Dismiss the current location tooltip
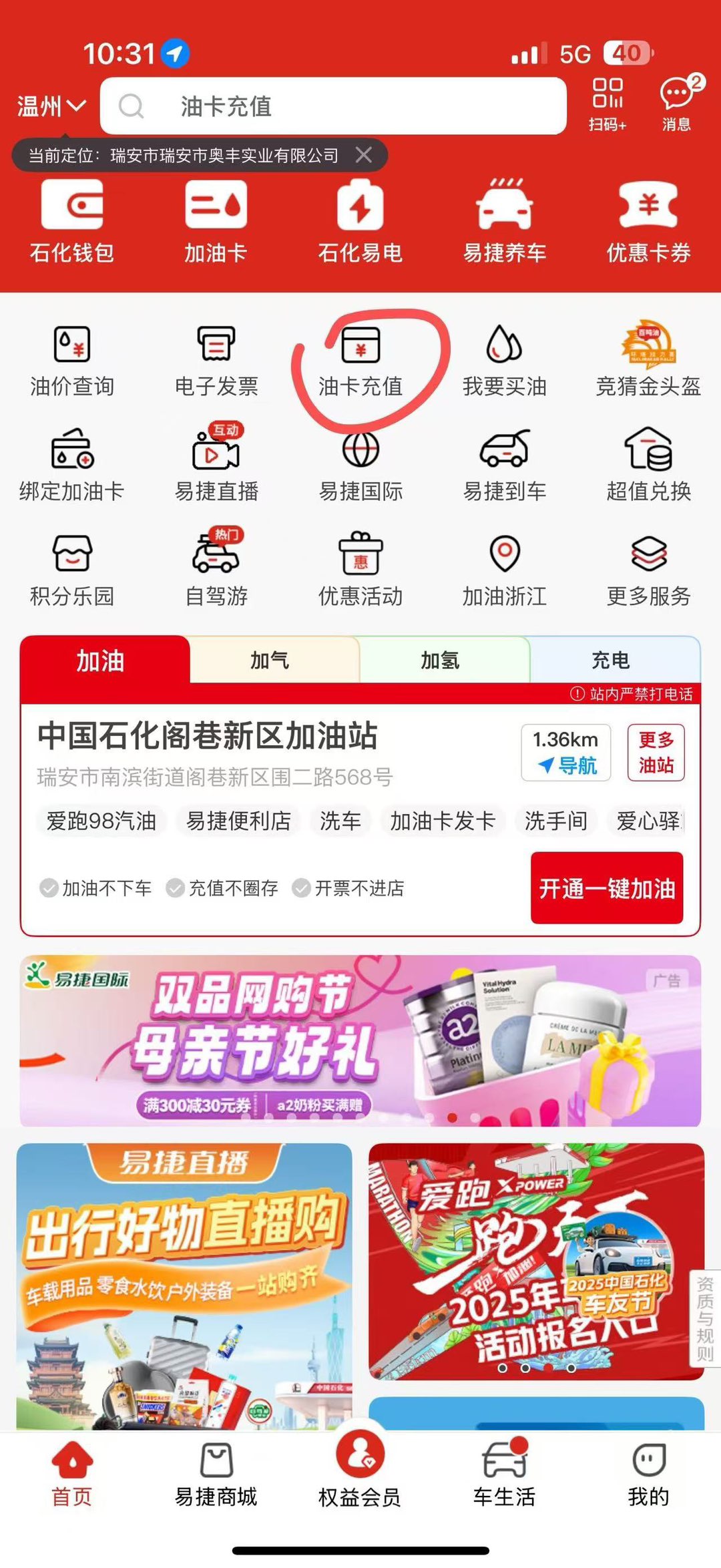 tap(364, 155)
